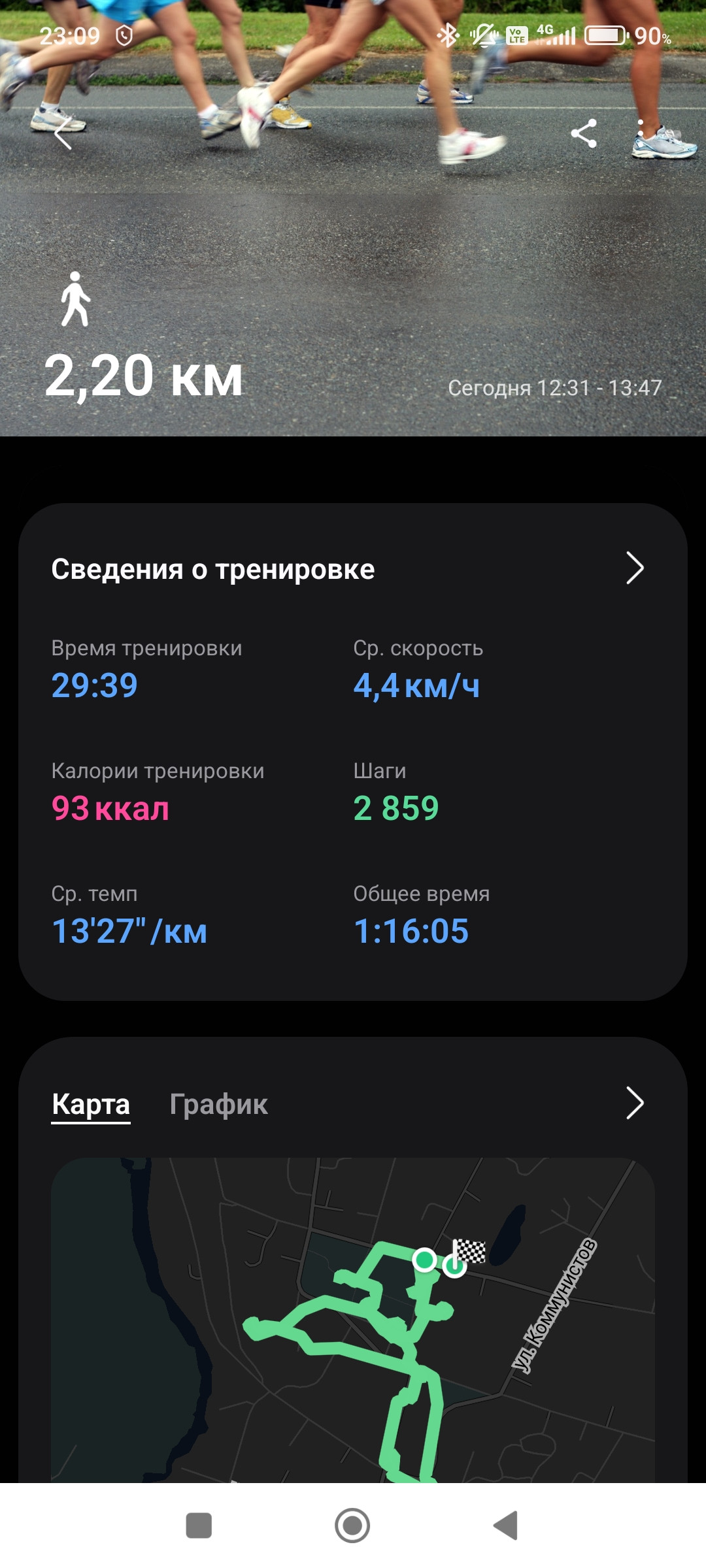Tap the system back triangle
The width and height of the screenshot is (706, 1568).
click(506, 1526)
